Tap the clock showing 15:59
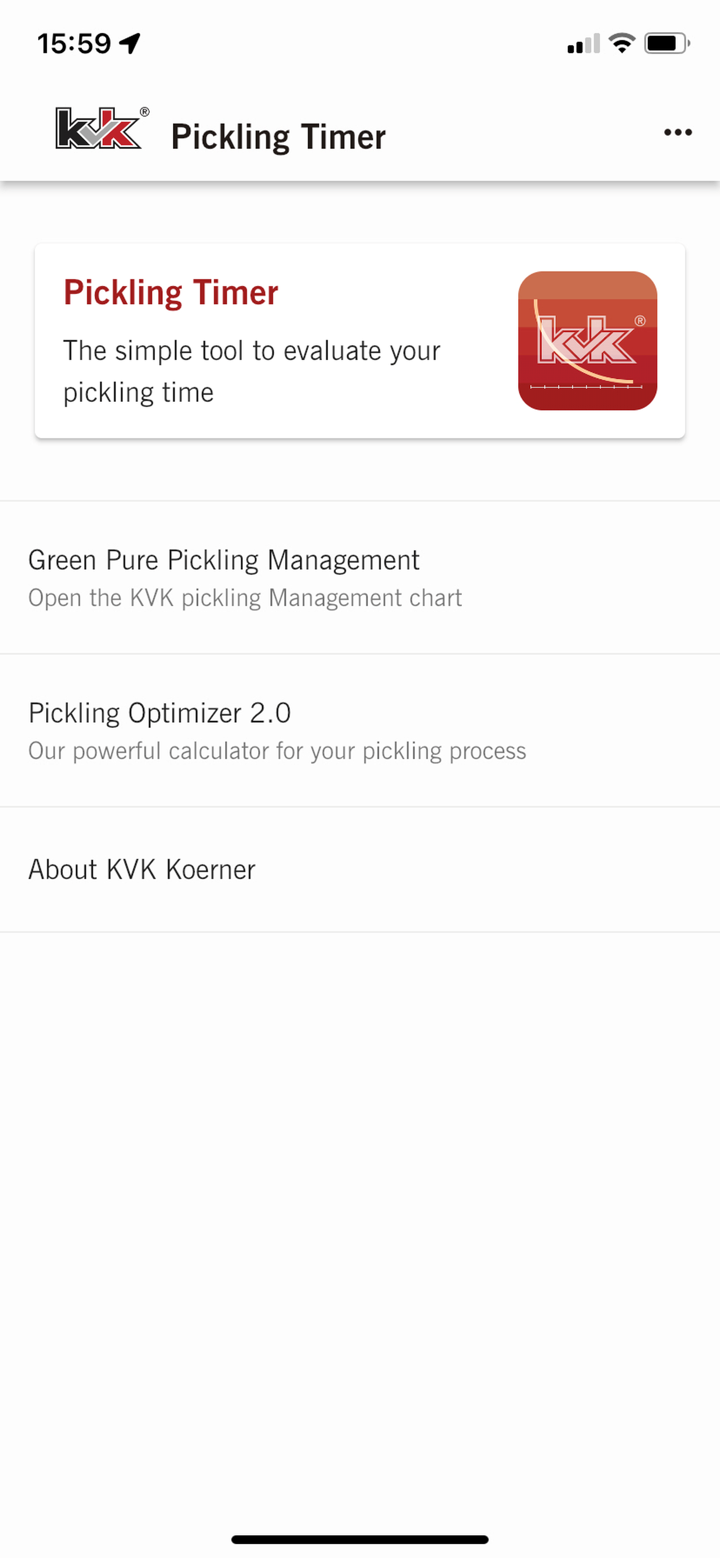The image size is (720, 1558). (76, 42)
